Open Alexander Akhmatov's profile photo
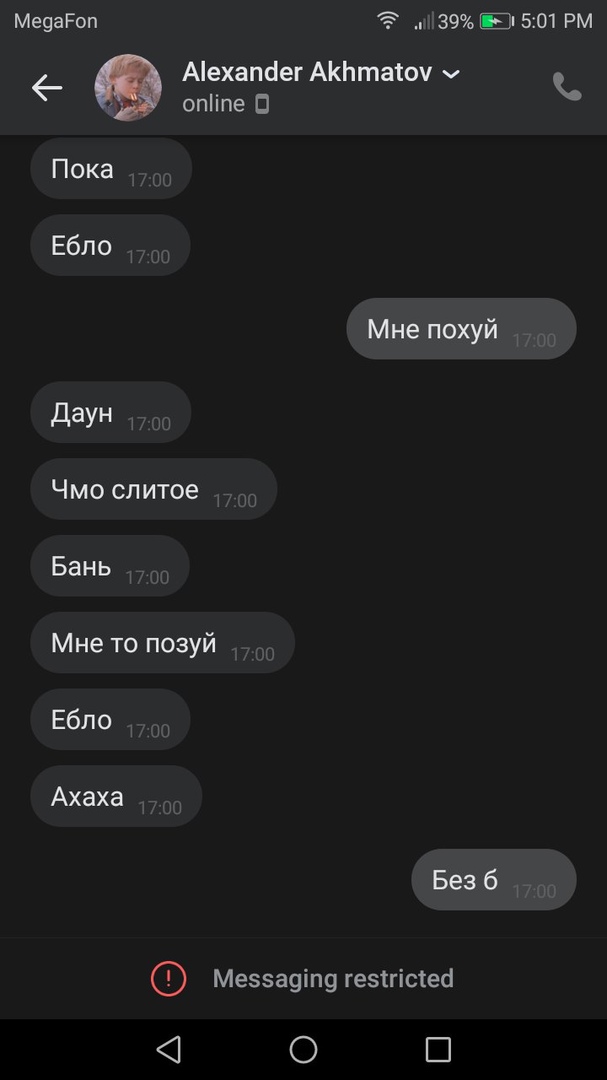 click(128, 88)
